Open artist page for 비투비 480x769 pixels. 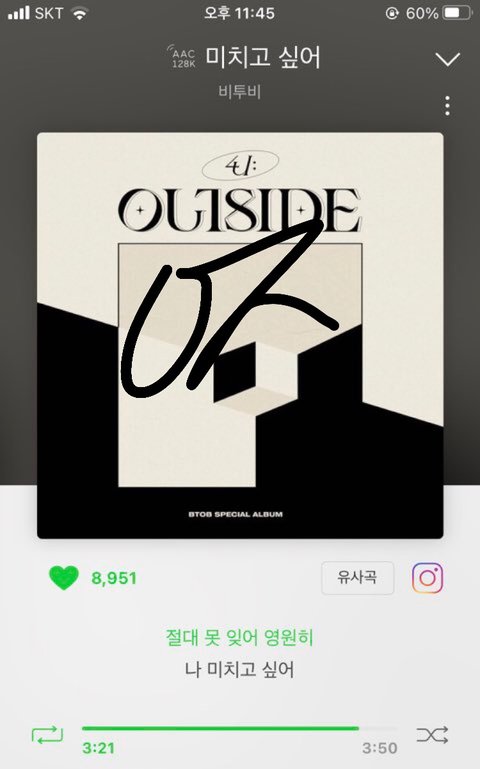point(240,92)
